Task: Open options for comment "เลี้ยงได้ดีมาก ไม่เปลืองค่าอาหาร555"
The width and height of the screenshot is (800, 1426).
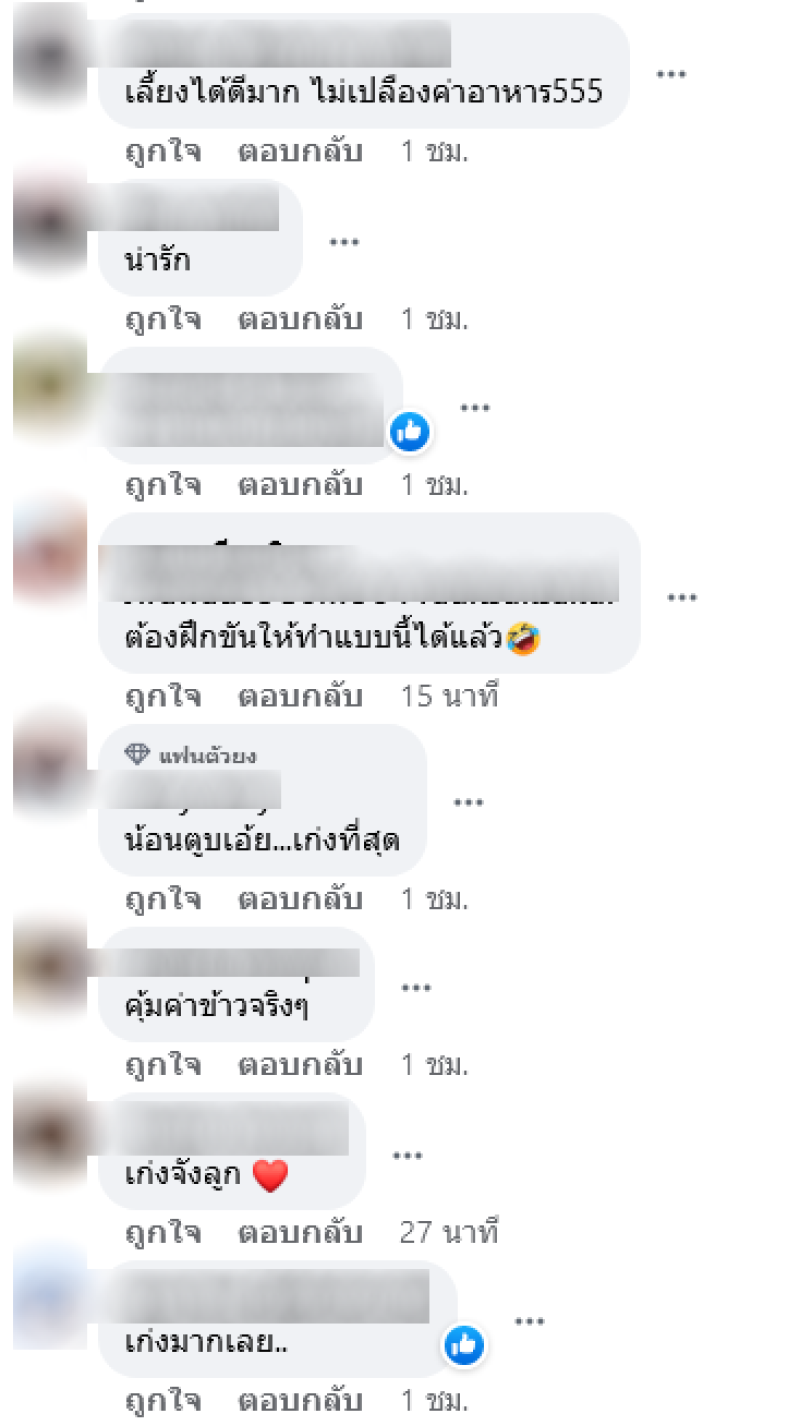Action: tap(670, 75)
